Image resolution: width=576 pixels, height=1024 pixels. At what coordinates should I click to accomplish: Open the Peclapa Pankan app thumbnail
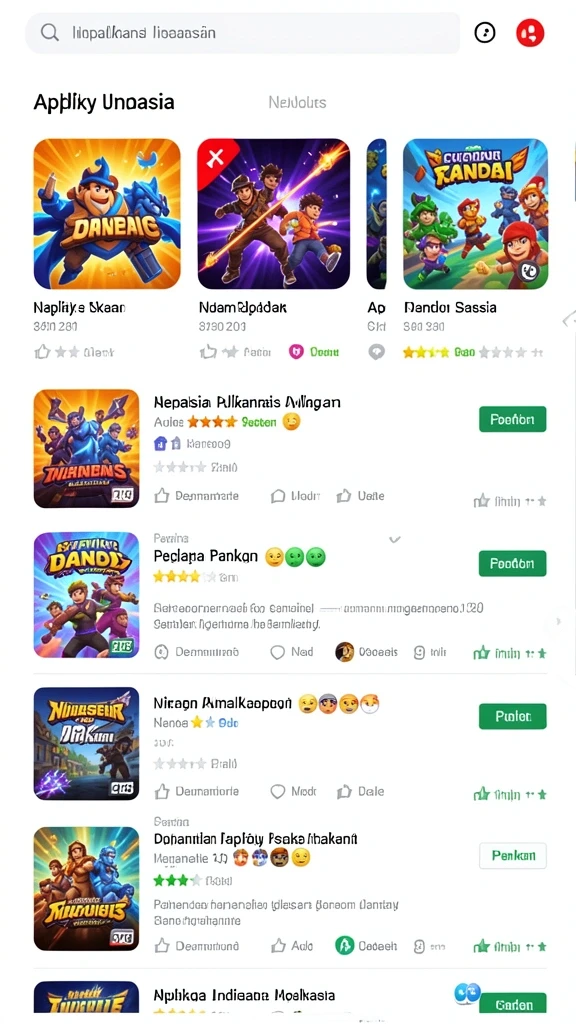[x=87, y=595]
